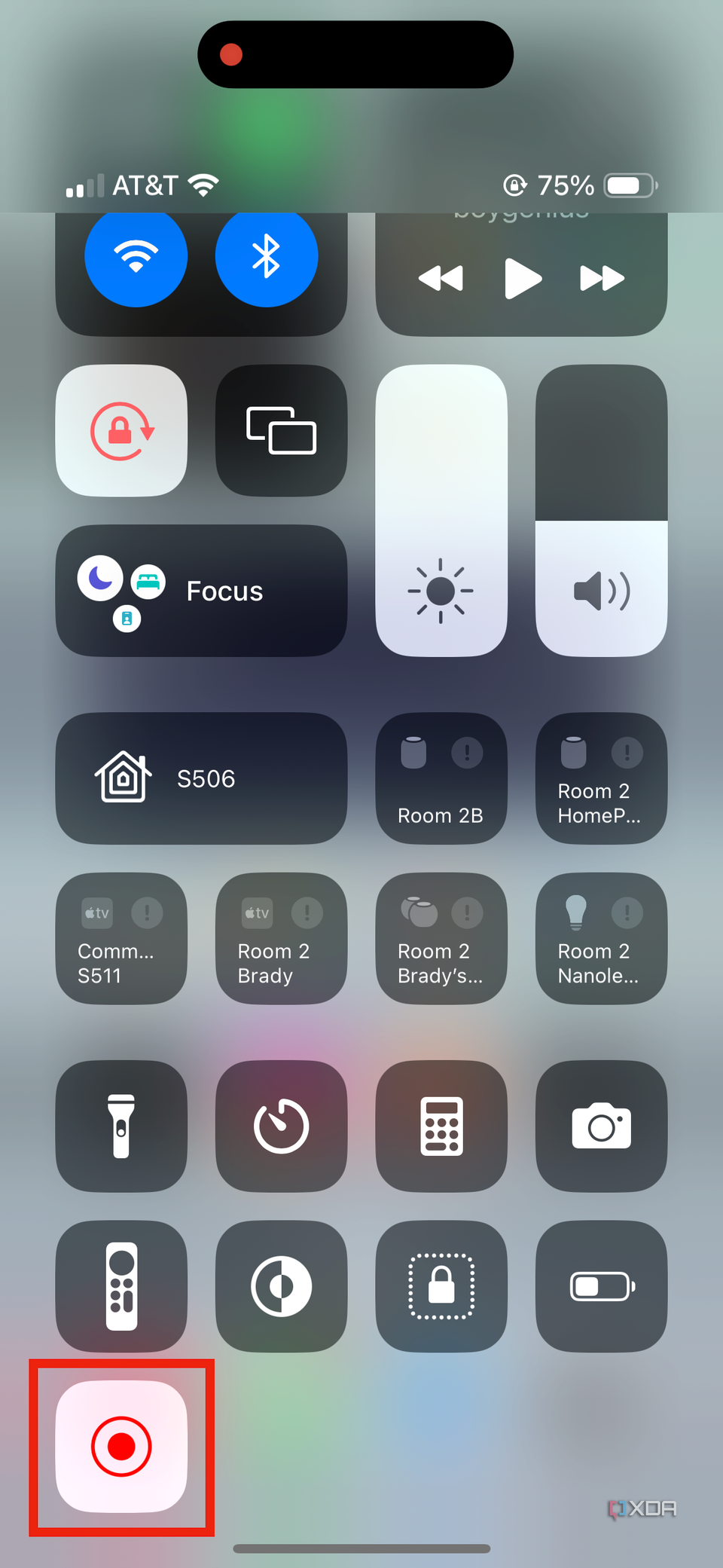Open Guided Access lock control
Screen dimensions: 723x1568
[441, 1285]
